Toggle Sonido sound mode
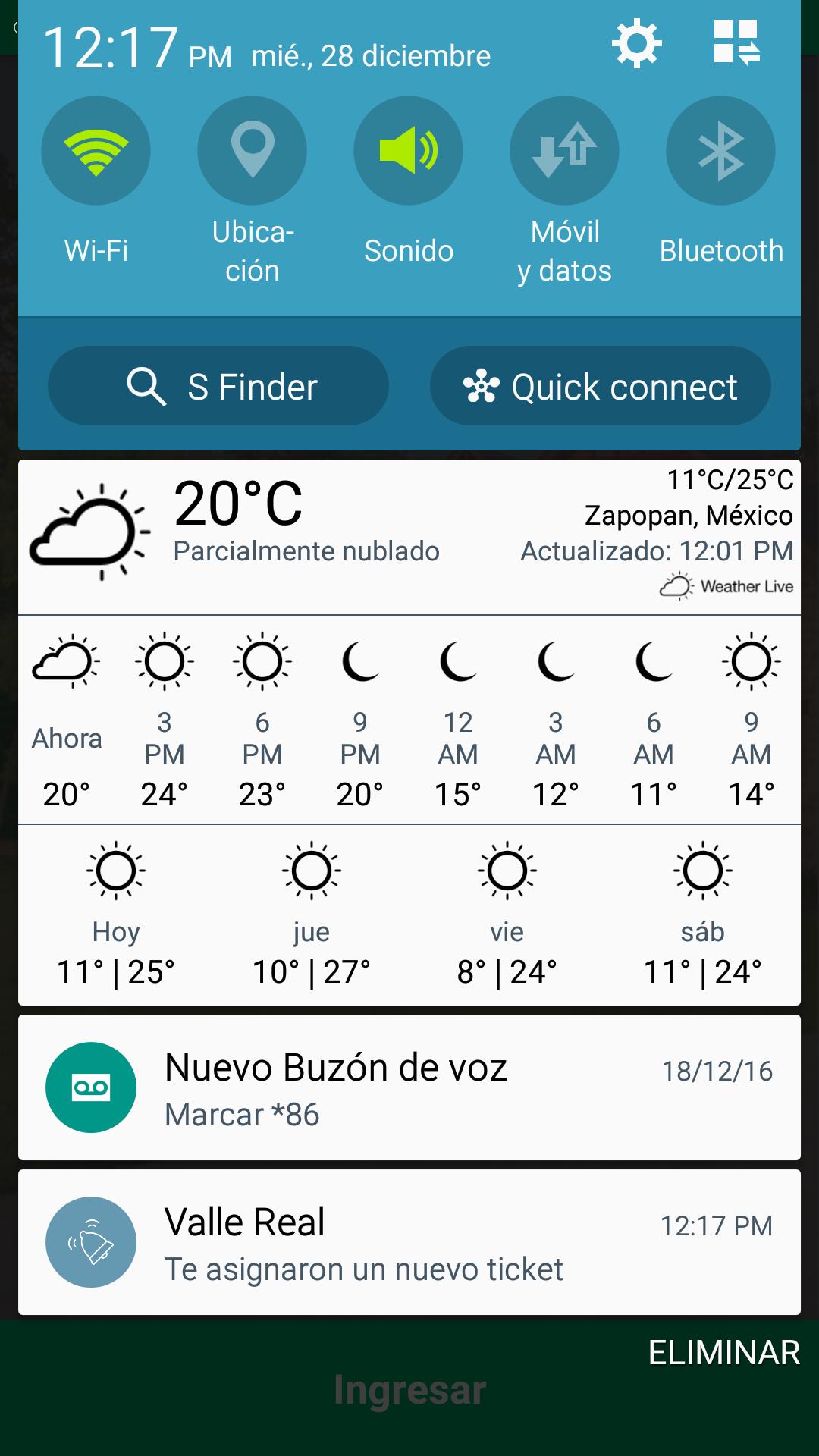This screenshot has height=1456, width=819. pos(409,150)
